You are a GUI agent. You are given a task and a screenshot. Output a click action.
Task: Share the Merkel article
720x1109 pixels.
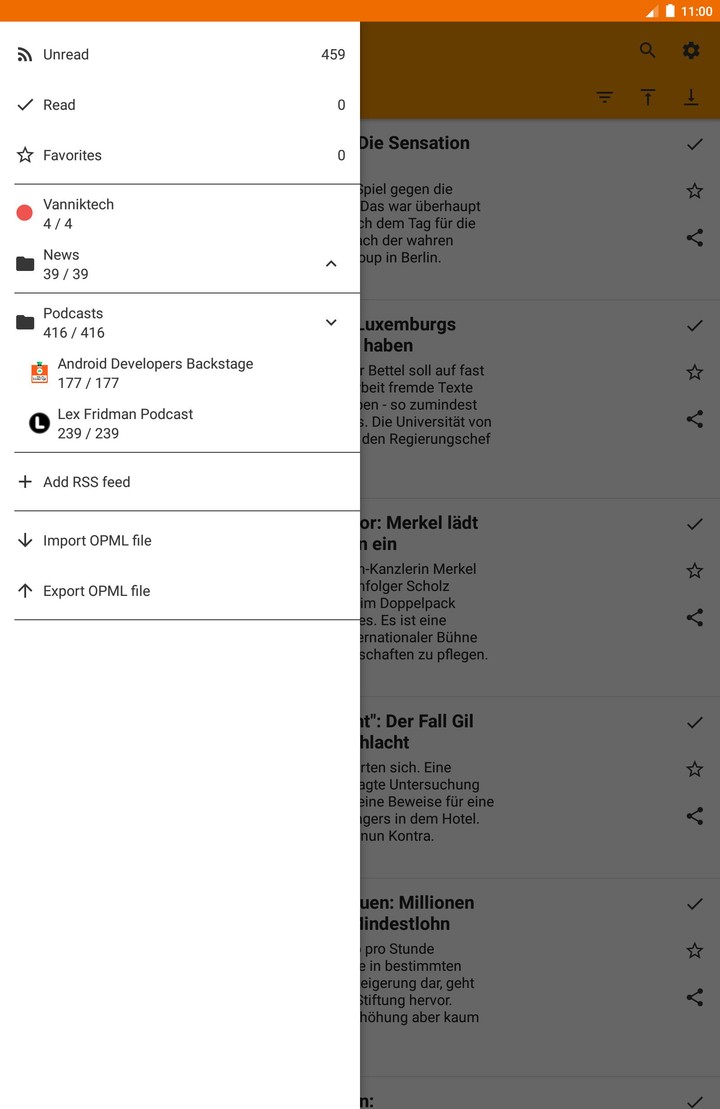point(694,617)
